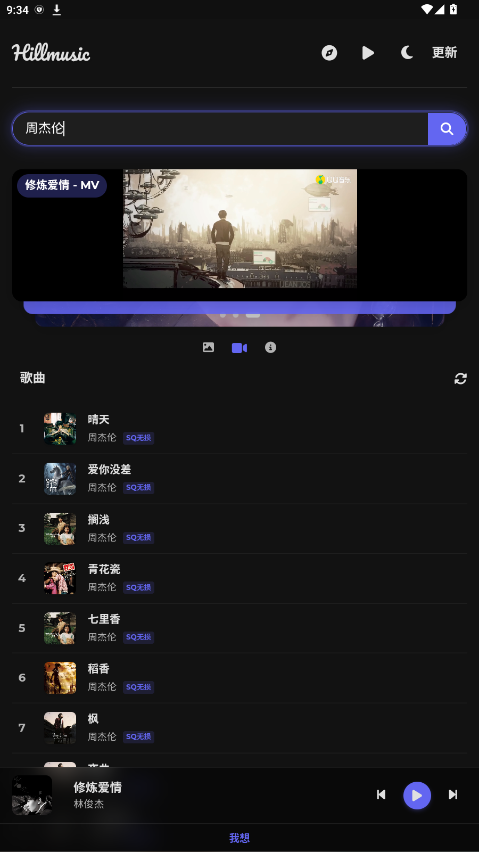The height and width of the screenshot is (852, 479).
Task: Skip to the next track
Action: (x=453, y=794)
